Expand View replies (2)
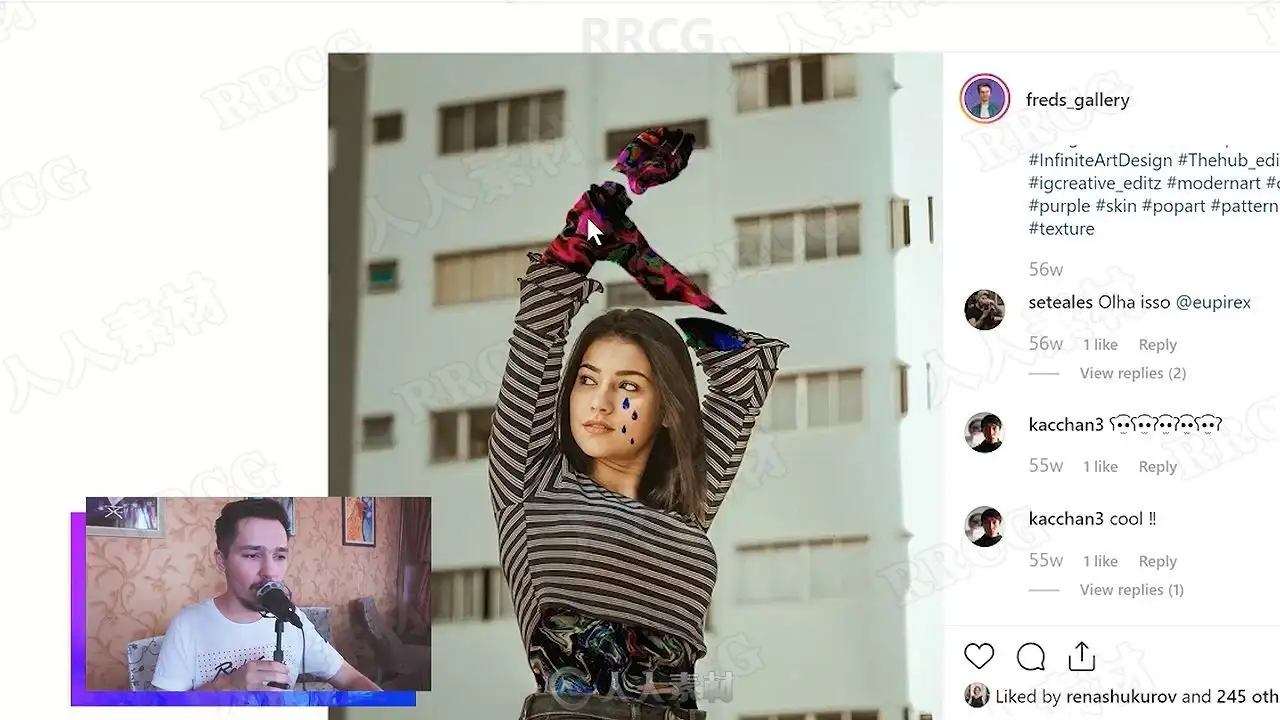The width and height of the screenshot is (1280, 720). point(1132,373)
